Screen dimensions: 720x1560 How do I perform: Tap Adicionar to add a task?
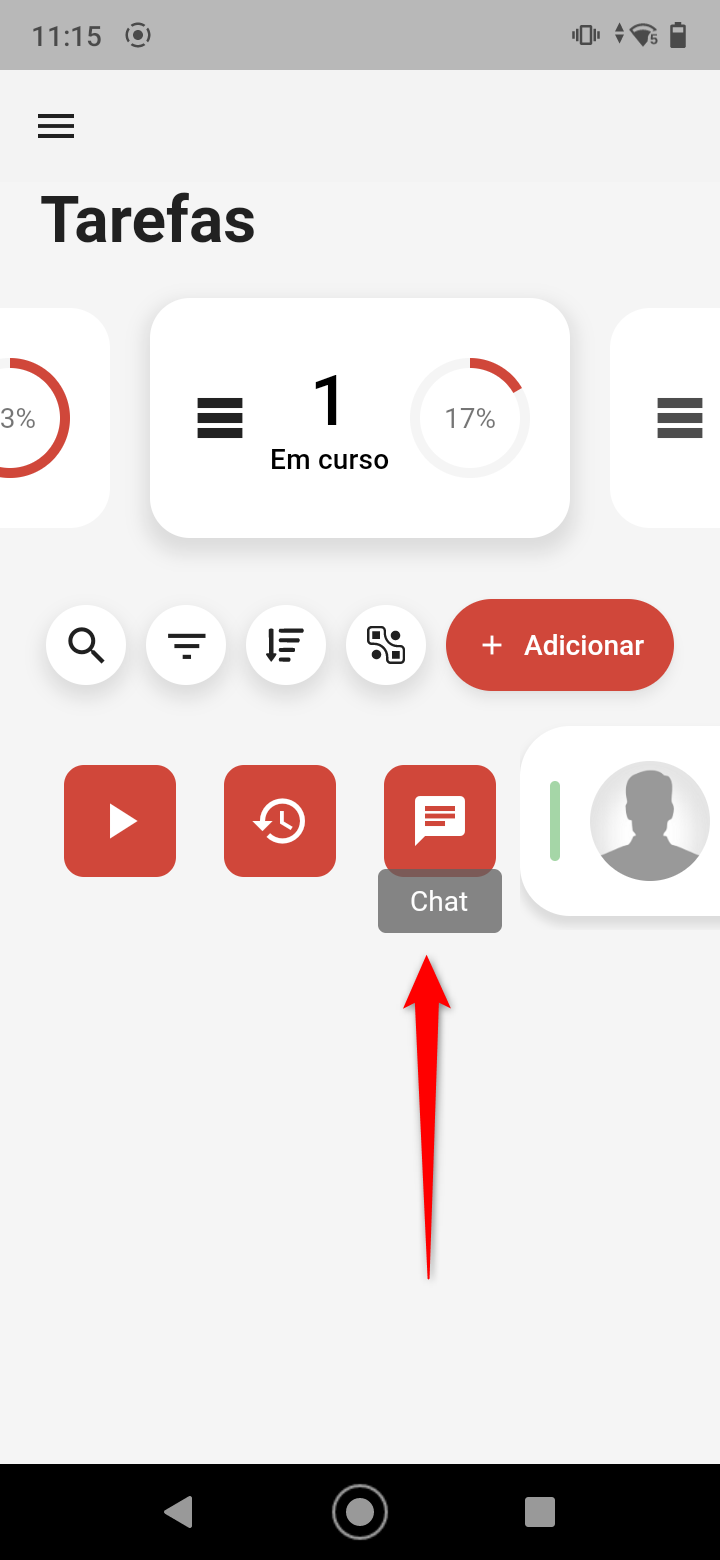(x=560, y=645)
